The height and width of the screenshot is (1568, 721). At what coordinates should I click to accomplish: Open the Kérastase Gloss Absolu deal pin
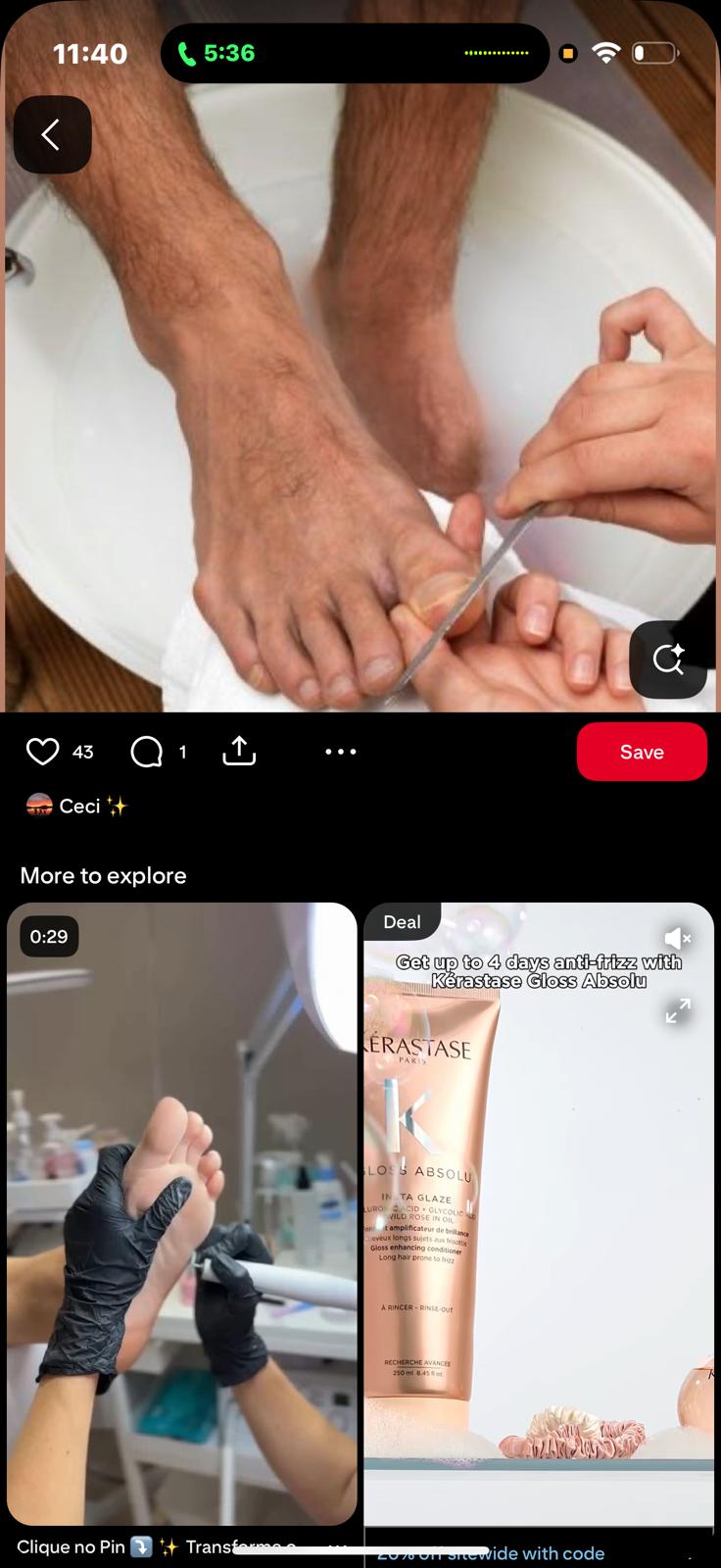pyautogui.click(x=539, y=1213)
